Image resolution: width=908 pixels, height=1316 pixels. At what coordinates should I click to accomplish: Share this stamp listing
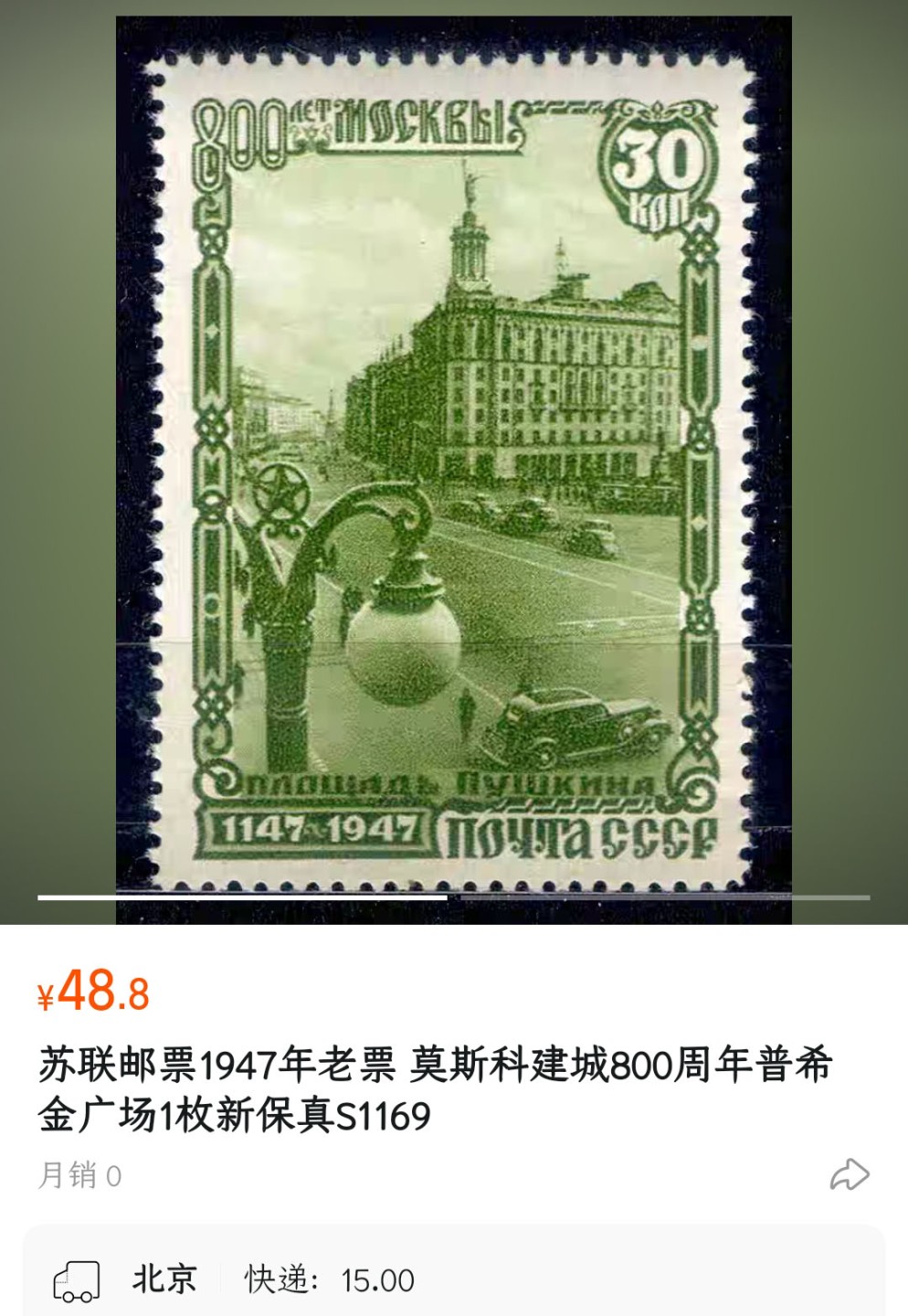(849, 1174)
